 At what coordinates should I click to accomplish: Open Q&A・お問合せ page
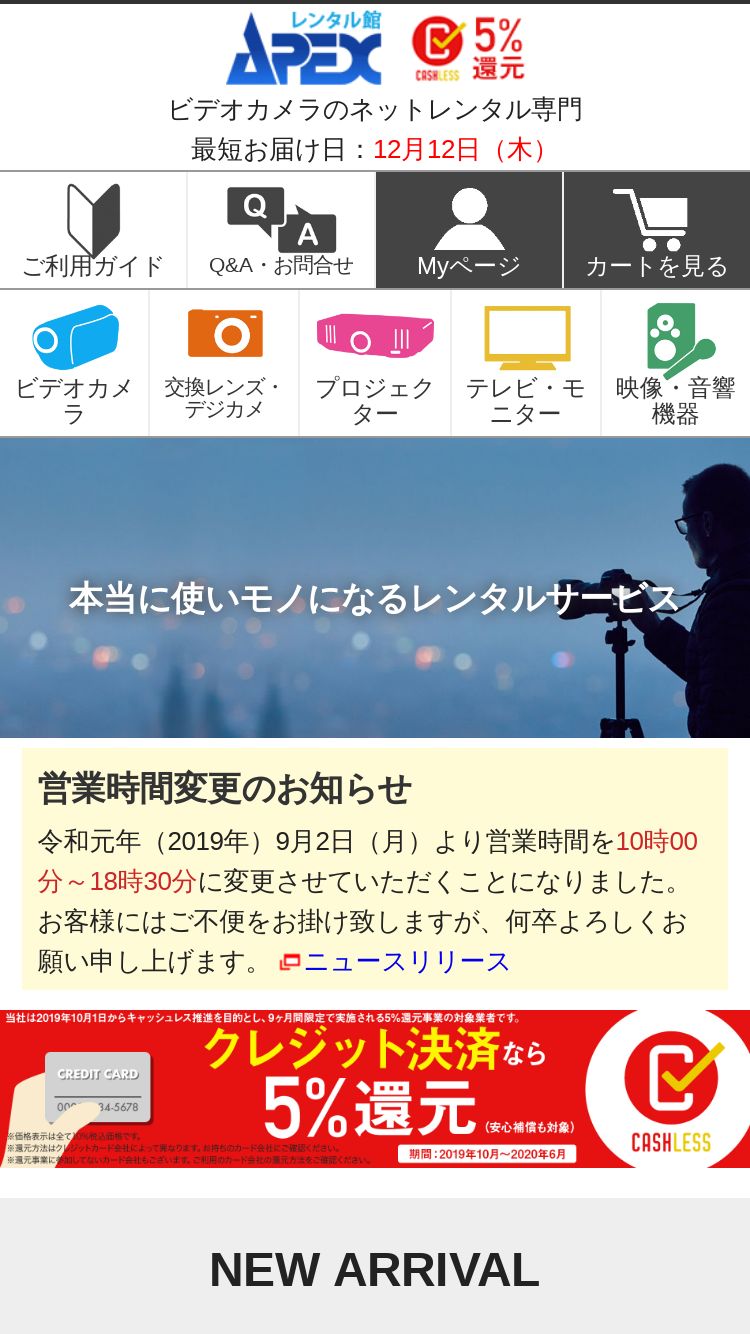click(x=281, y=230)
